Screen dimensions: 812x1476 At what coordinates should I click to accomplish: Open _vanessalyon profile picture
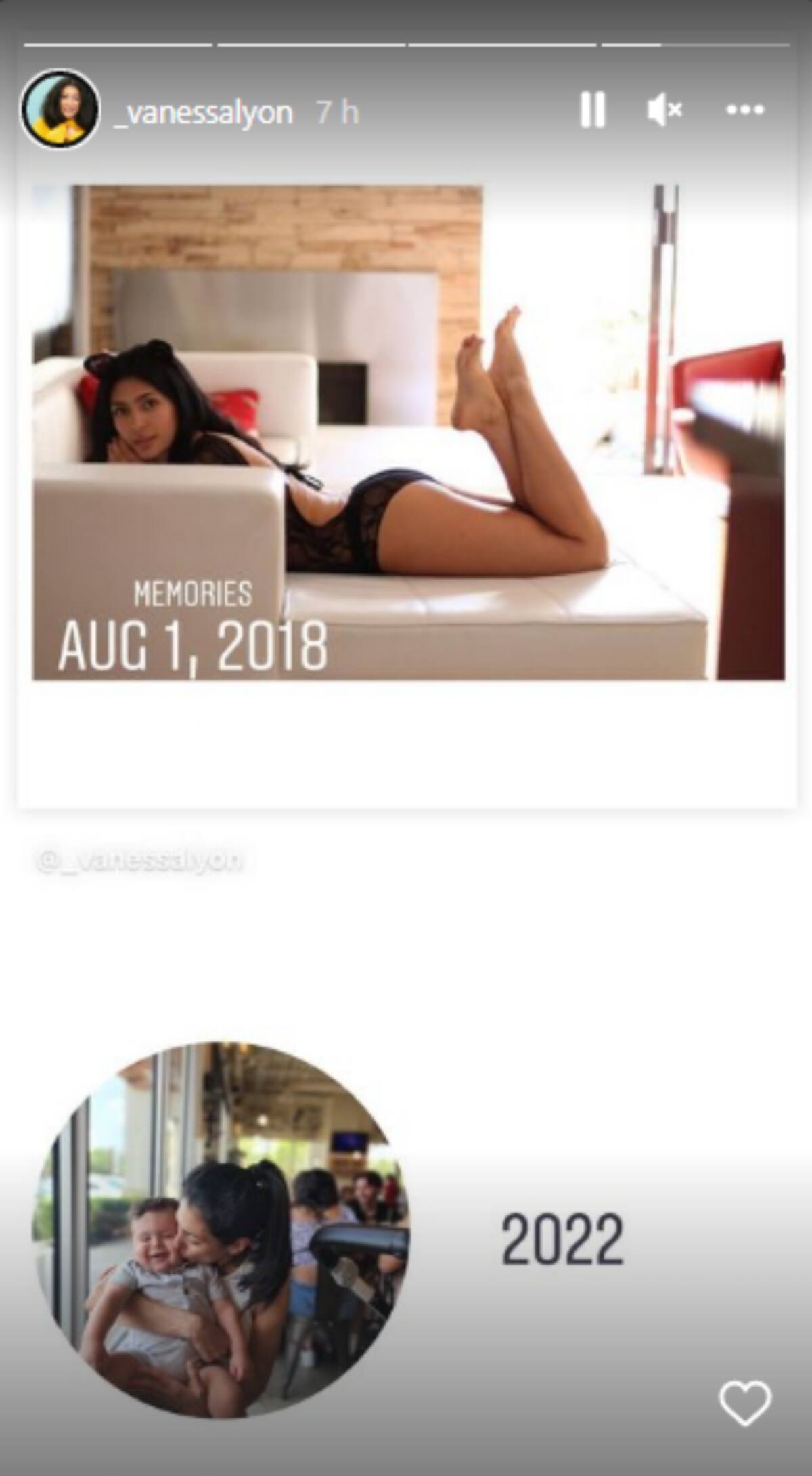coord(60,110)
